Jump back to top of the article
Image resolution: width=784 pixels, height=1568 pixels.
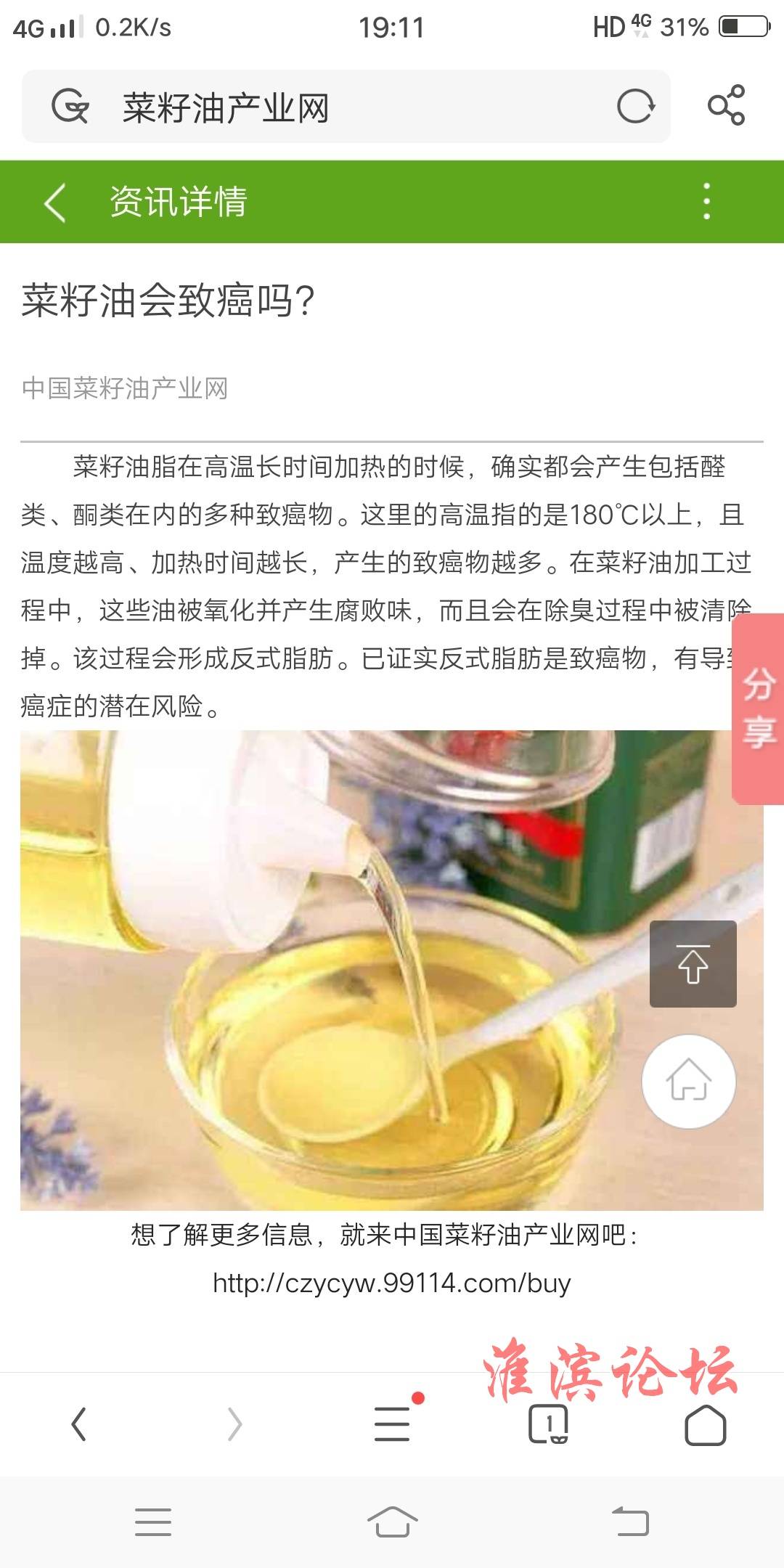(x=693, y=964)
